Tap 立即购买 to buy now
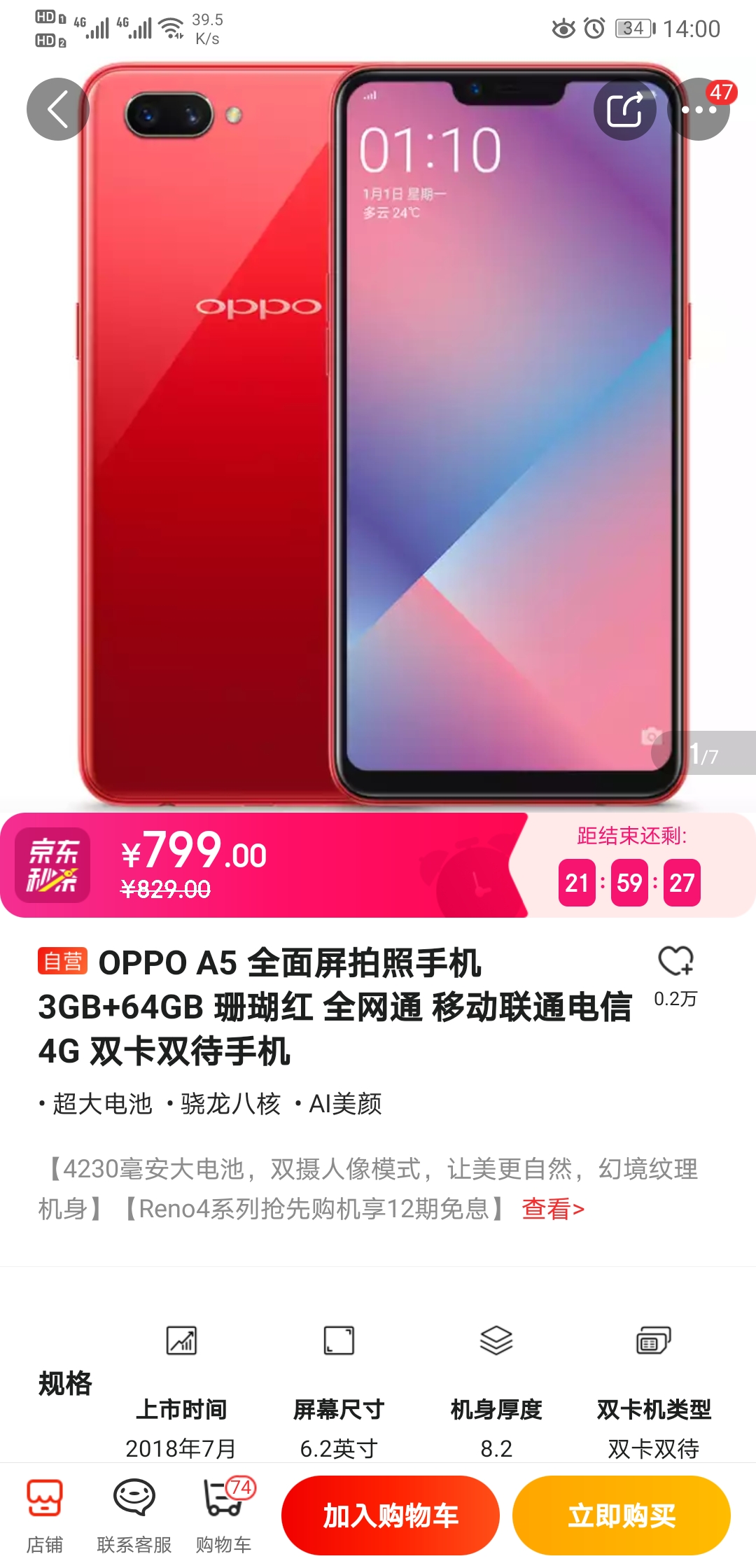Screen dimensions: 756x1568 [621, 1515]
